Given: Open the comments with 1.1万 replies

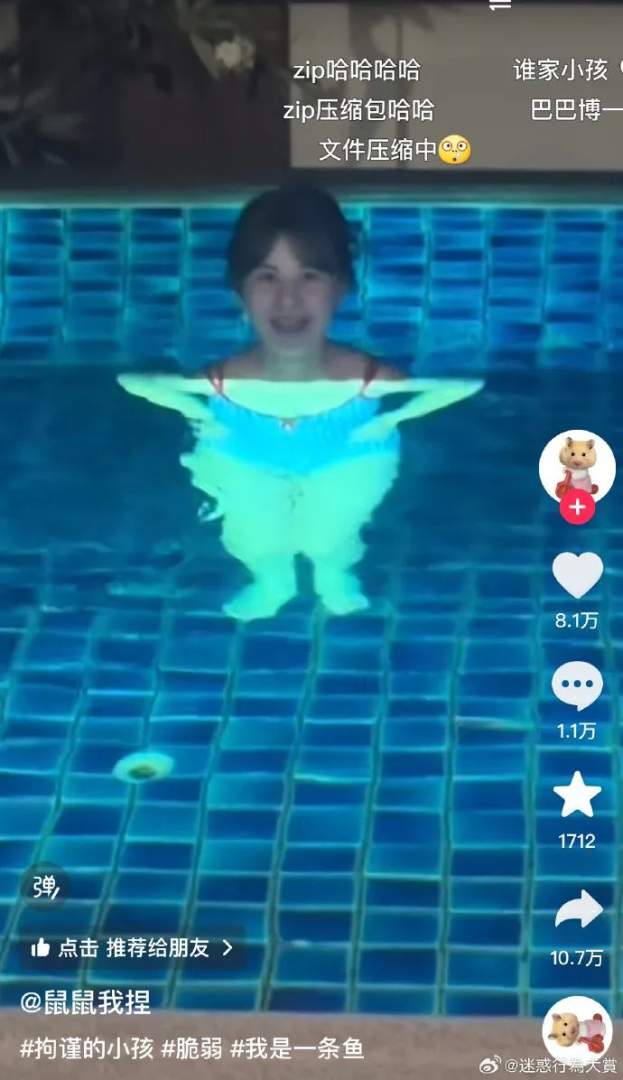Looking at the screenshot, I should [577, 686].
